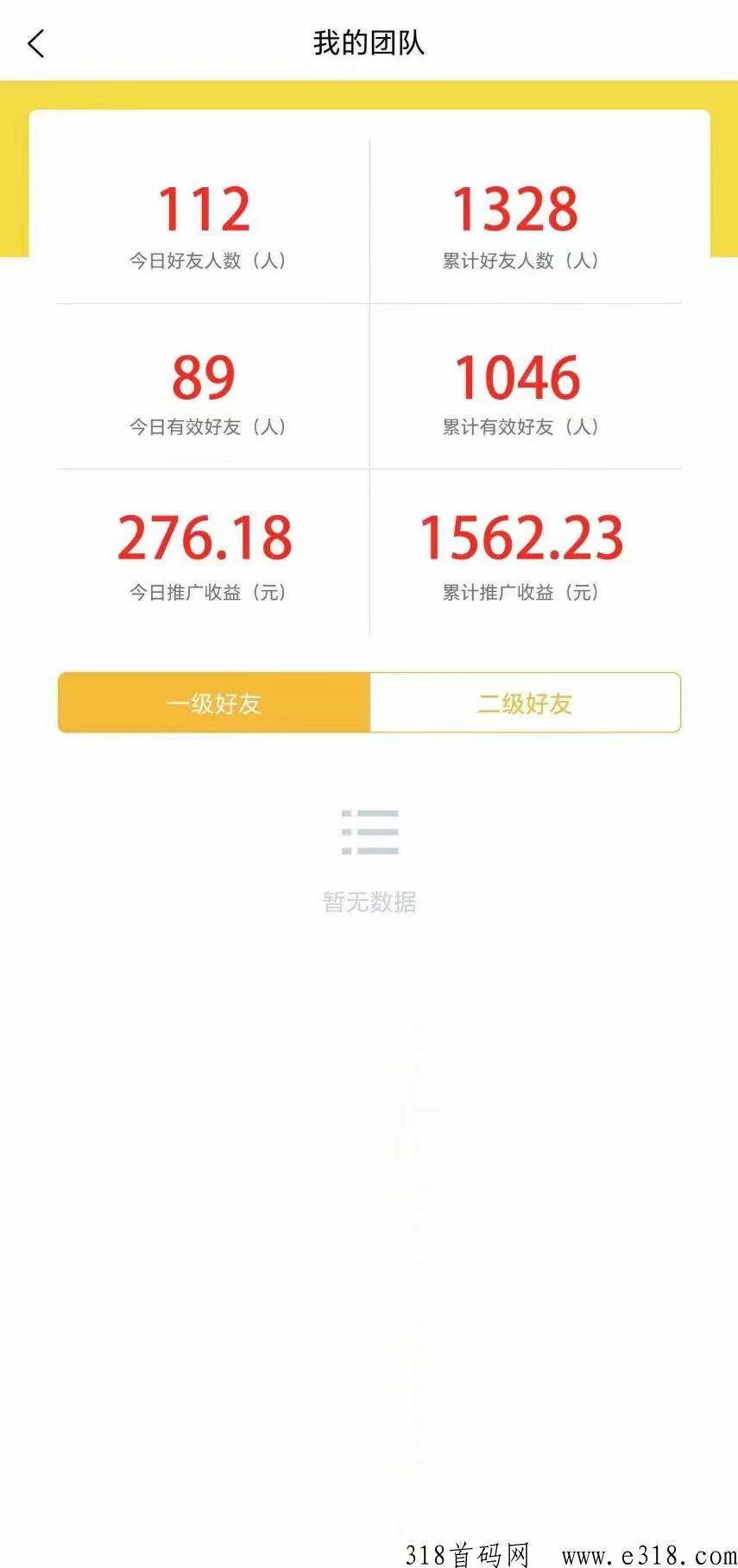Click the 112 今日好友人数 stat

tap(205, 207)
